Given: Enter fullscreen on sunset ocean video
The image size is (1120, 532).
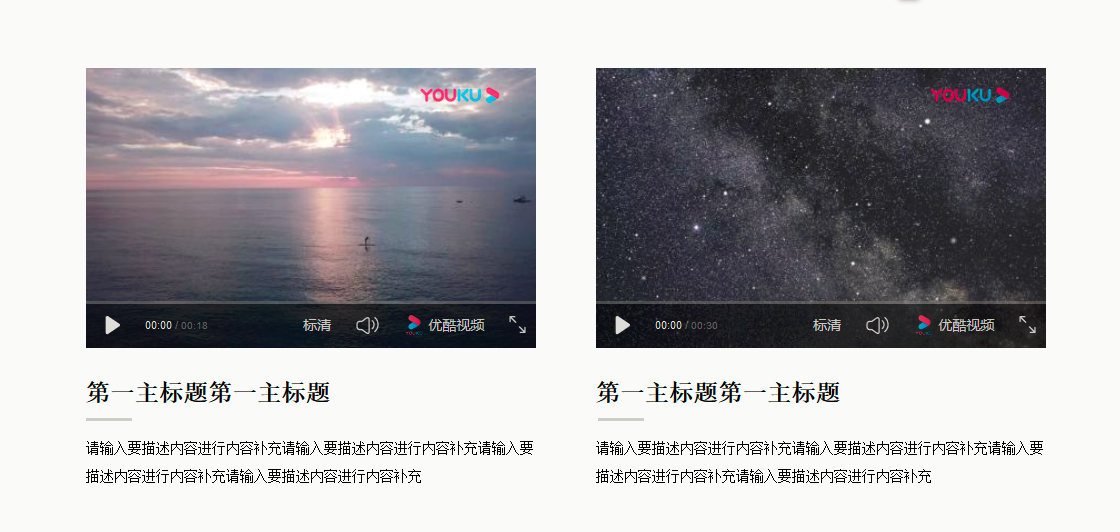Looking at the screenshot, I should (517, 324).
